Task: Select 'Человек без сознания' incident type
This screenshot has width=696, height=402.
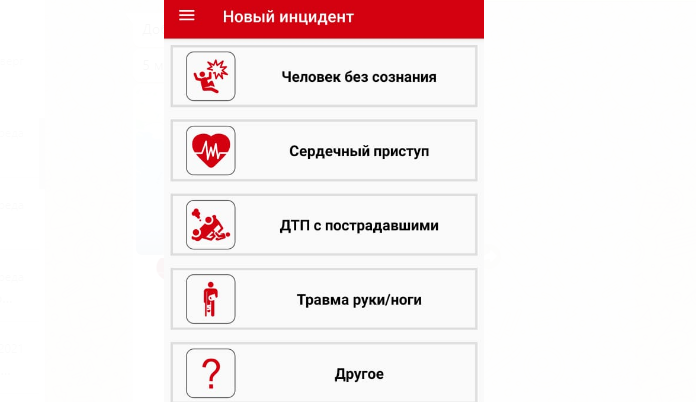Action: [324, 76]
